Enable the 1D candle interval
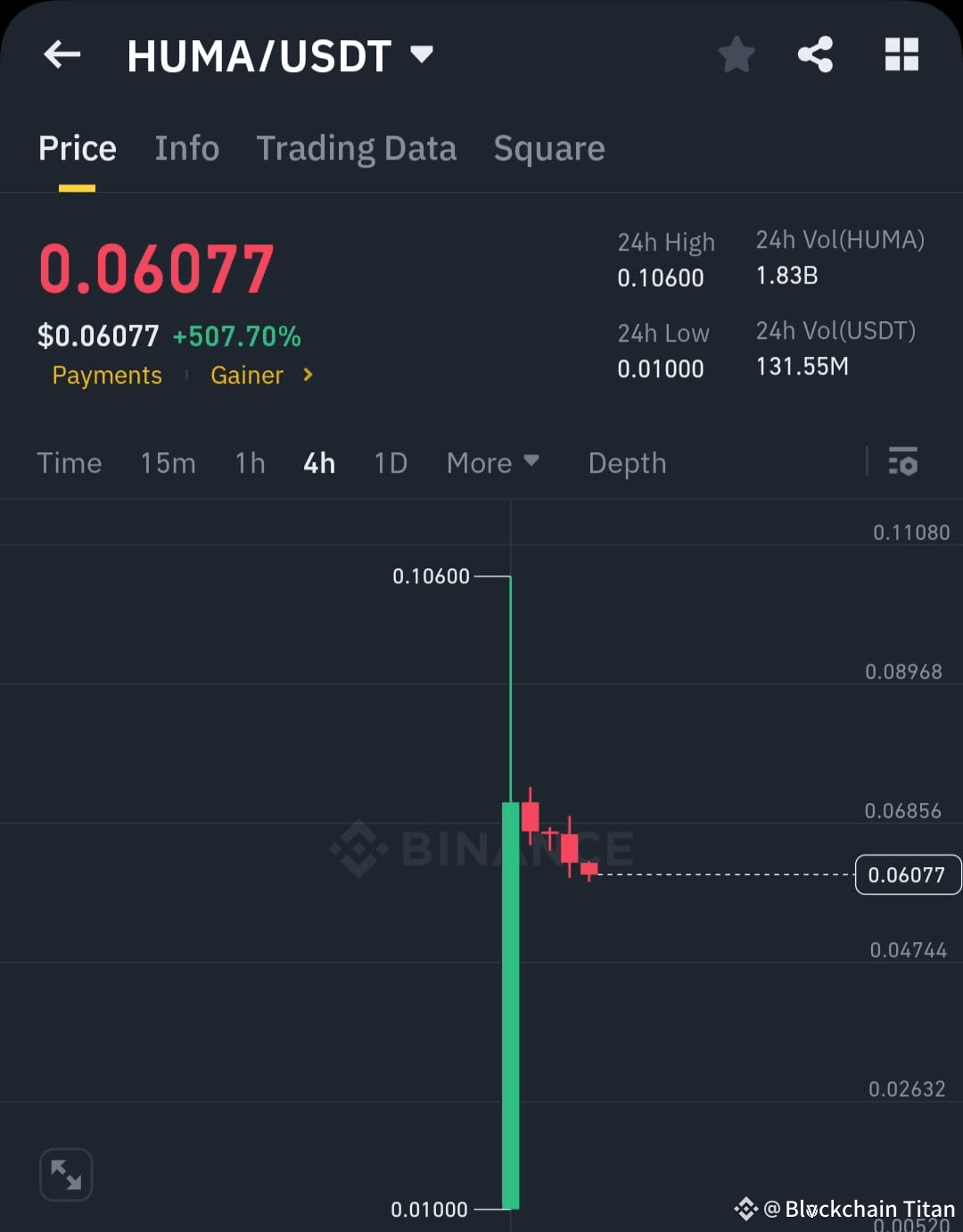 [x=390, y=462]
